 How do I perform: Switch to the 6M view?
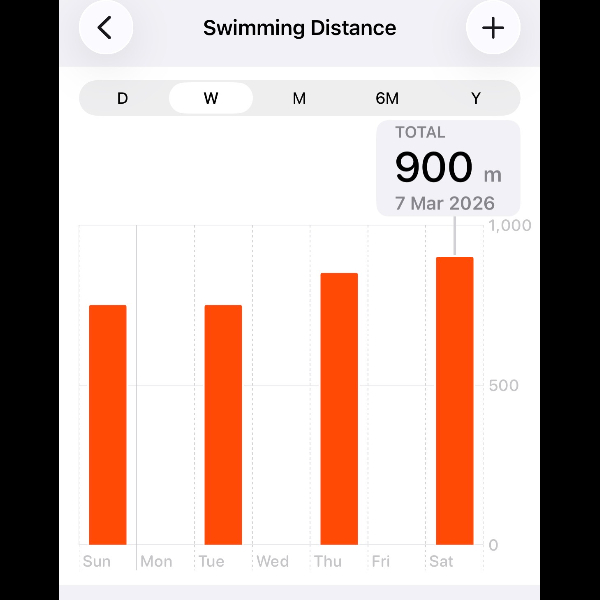click(x=387, y=98)
